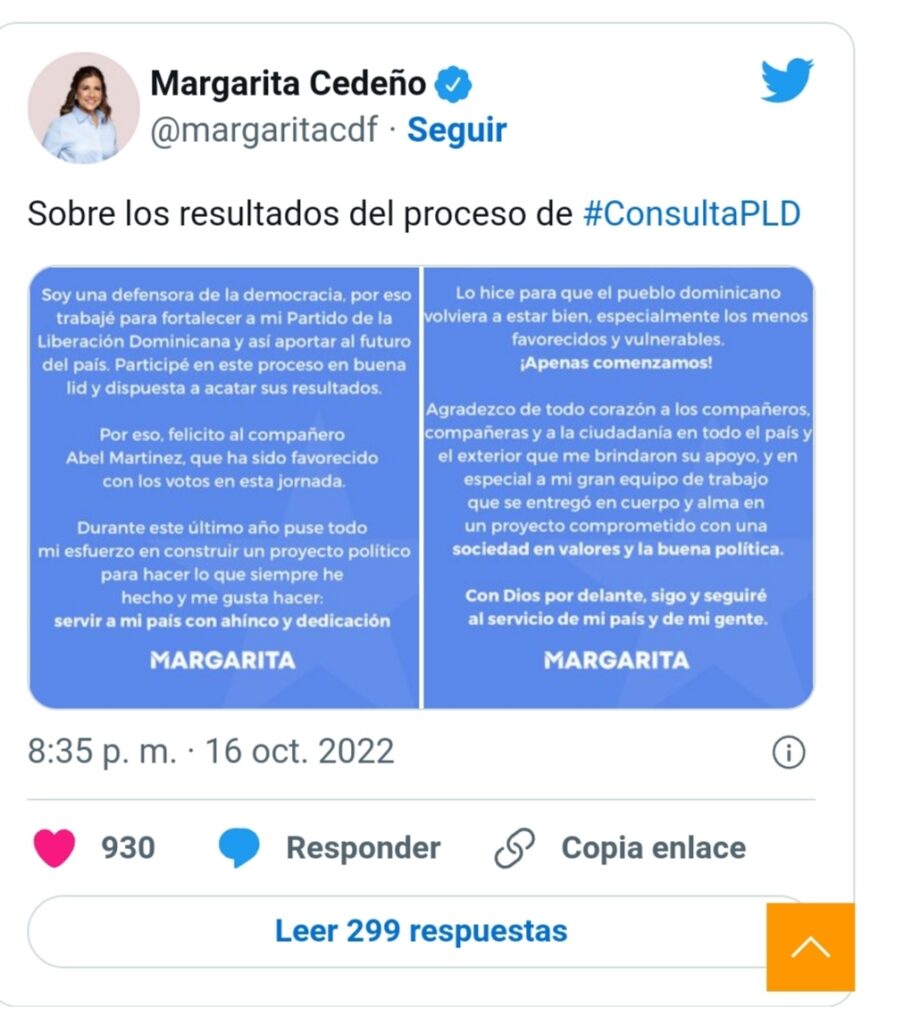
Task: Tap Seguir to follow @margaritacdf
Action: click(x=457, y=130)
